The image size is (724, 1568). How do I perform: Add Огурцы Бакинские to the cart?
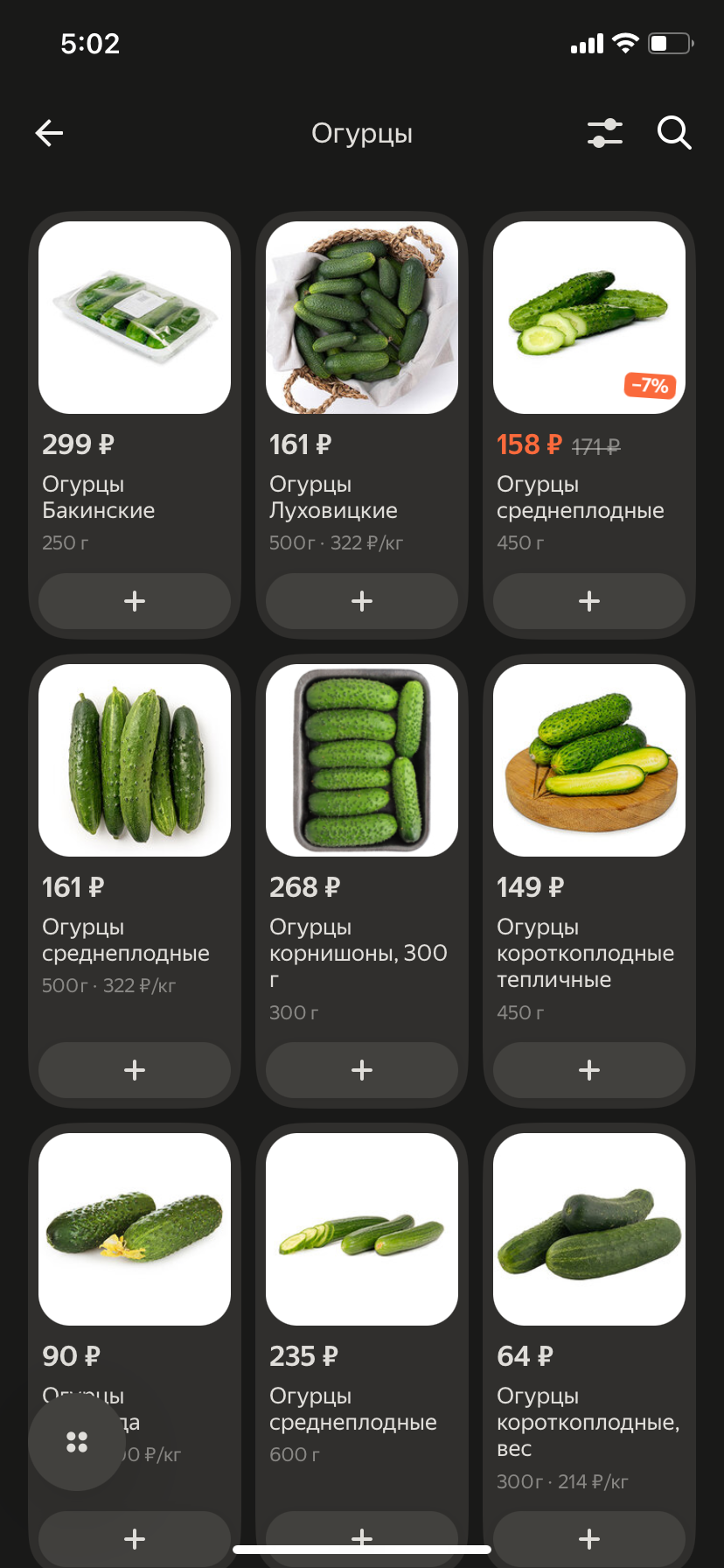135,601
